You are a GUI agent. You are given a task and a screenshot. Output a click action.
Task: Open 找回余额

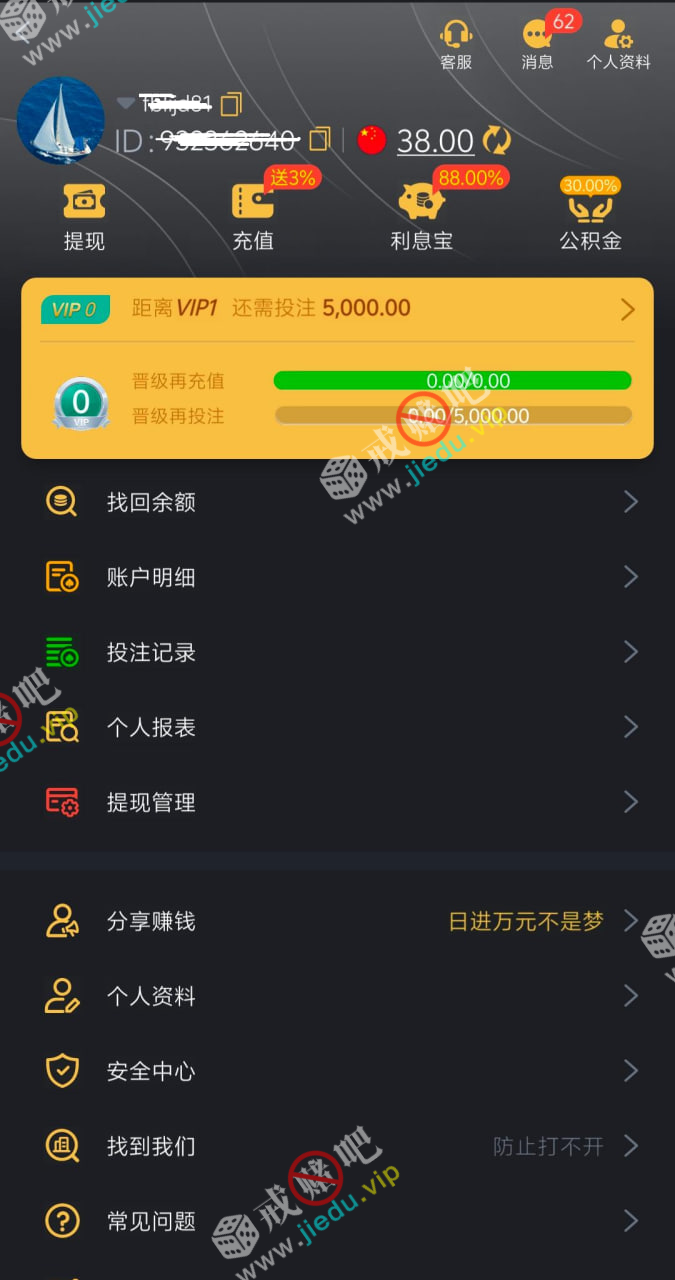[x=337, y=502]
